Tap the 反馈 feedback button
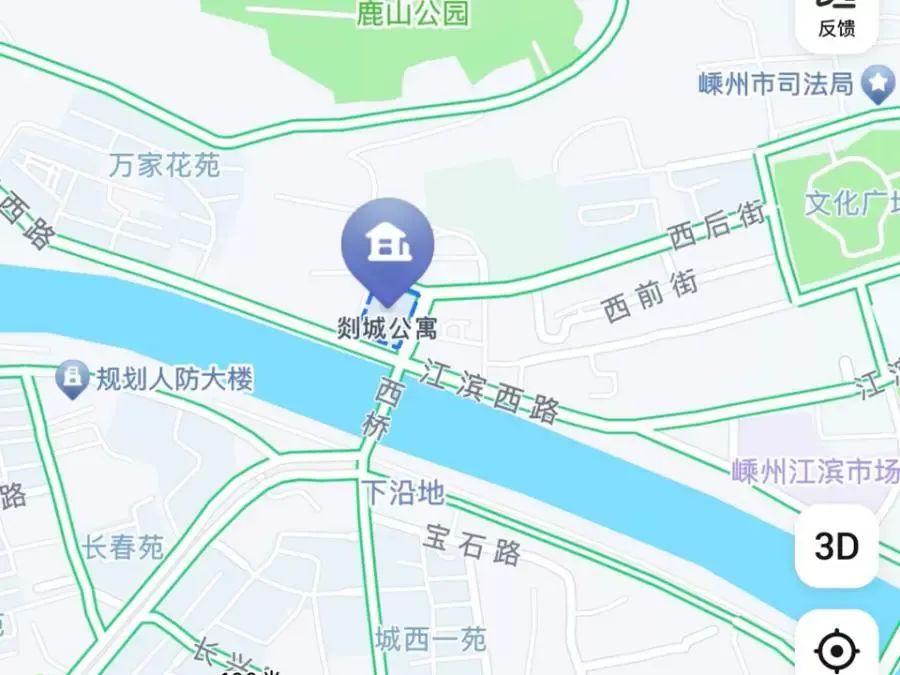The height and width of the screenshot is (675, 900). click(x=837, y=20)
